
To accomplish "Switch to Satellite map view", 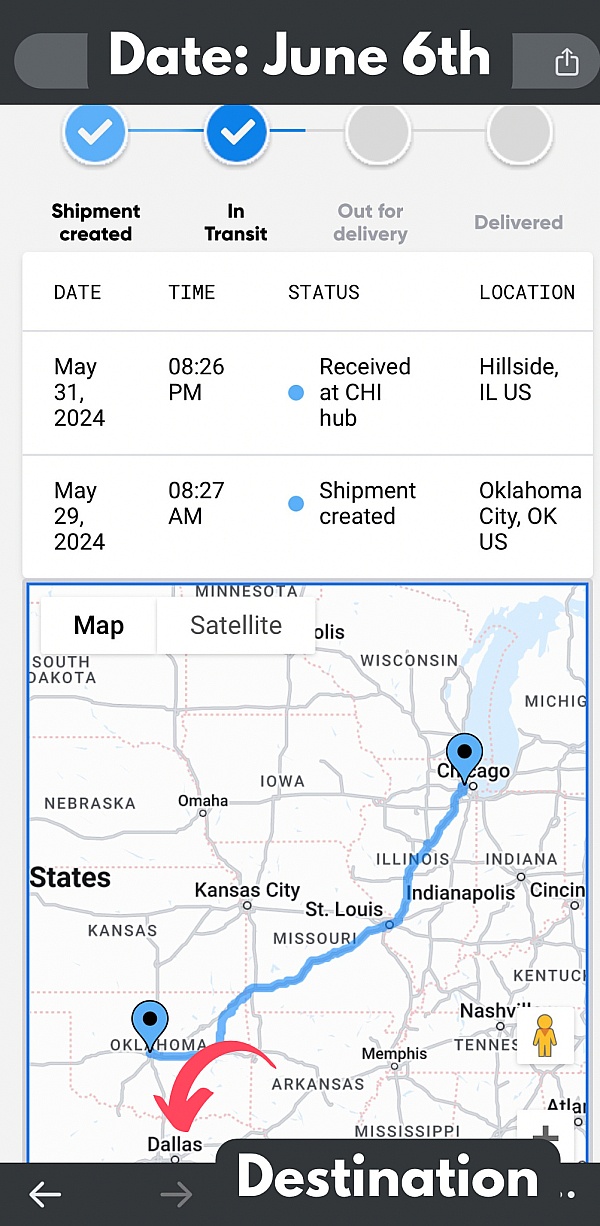I will (236, 626).
